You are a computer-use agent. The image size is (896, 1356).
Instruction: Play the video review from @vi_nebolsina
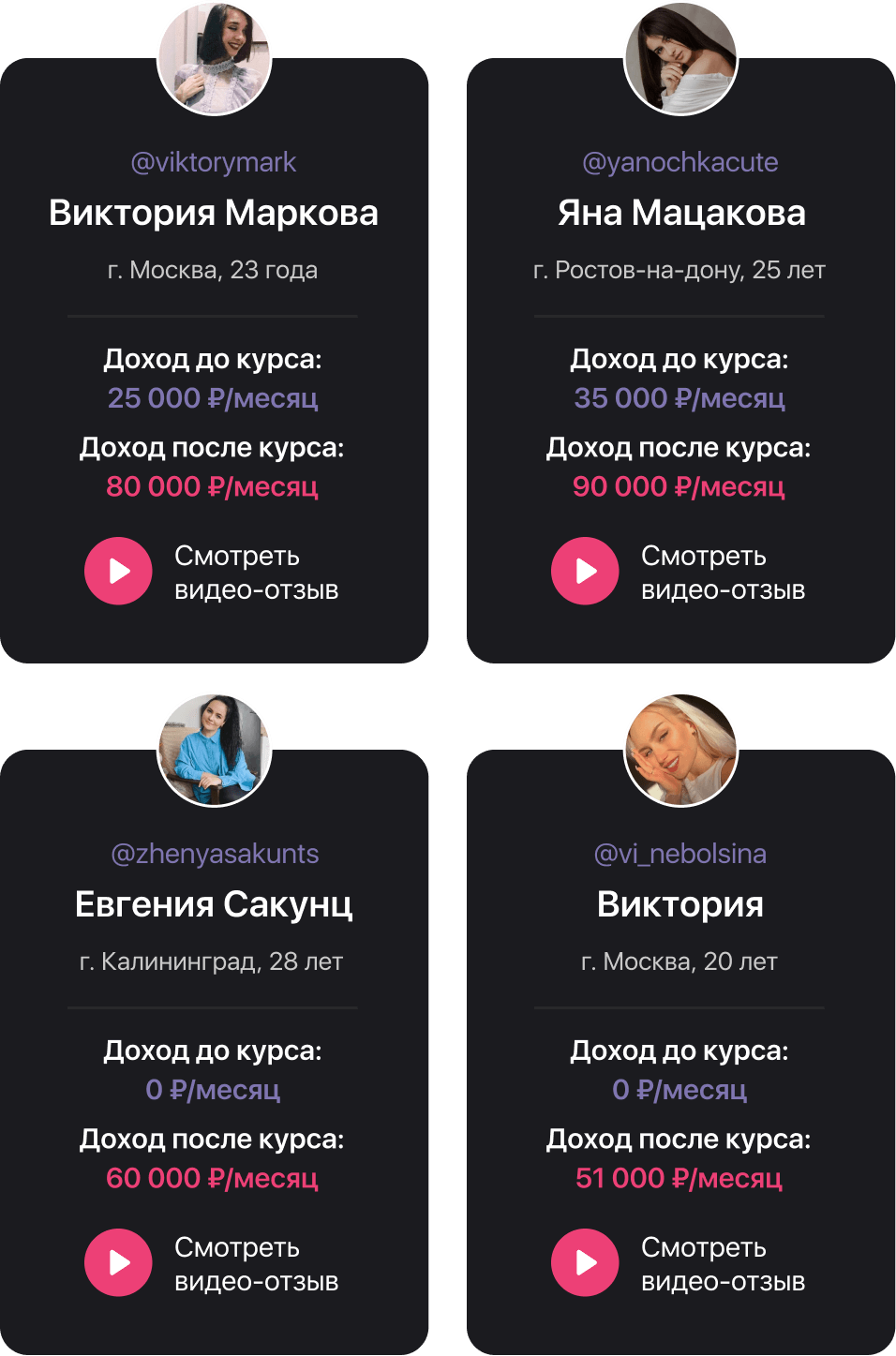tap(585, 1262)
